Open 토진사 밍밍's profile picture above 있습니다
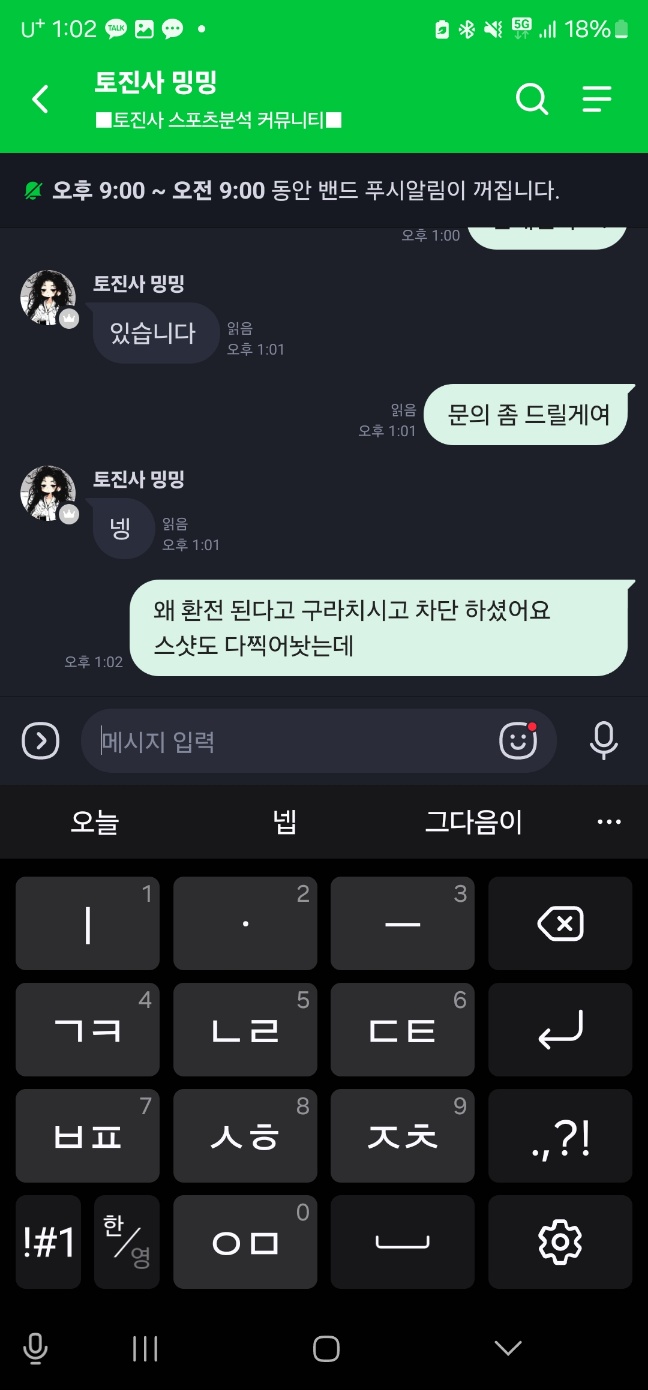This screenshot has width=648, height=1390. pos(48,297)
